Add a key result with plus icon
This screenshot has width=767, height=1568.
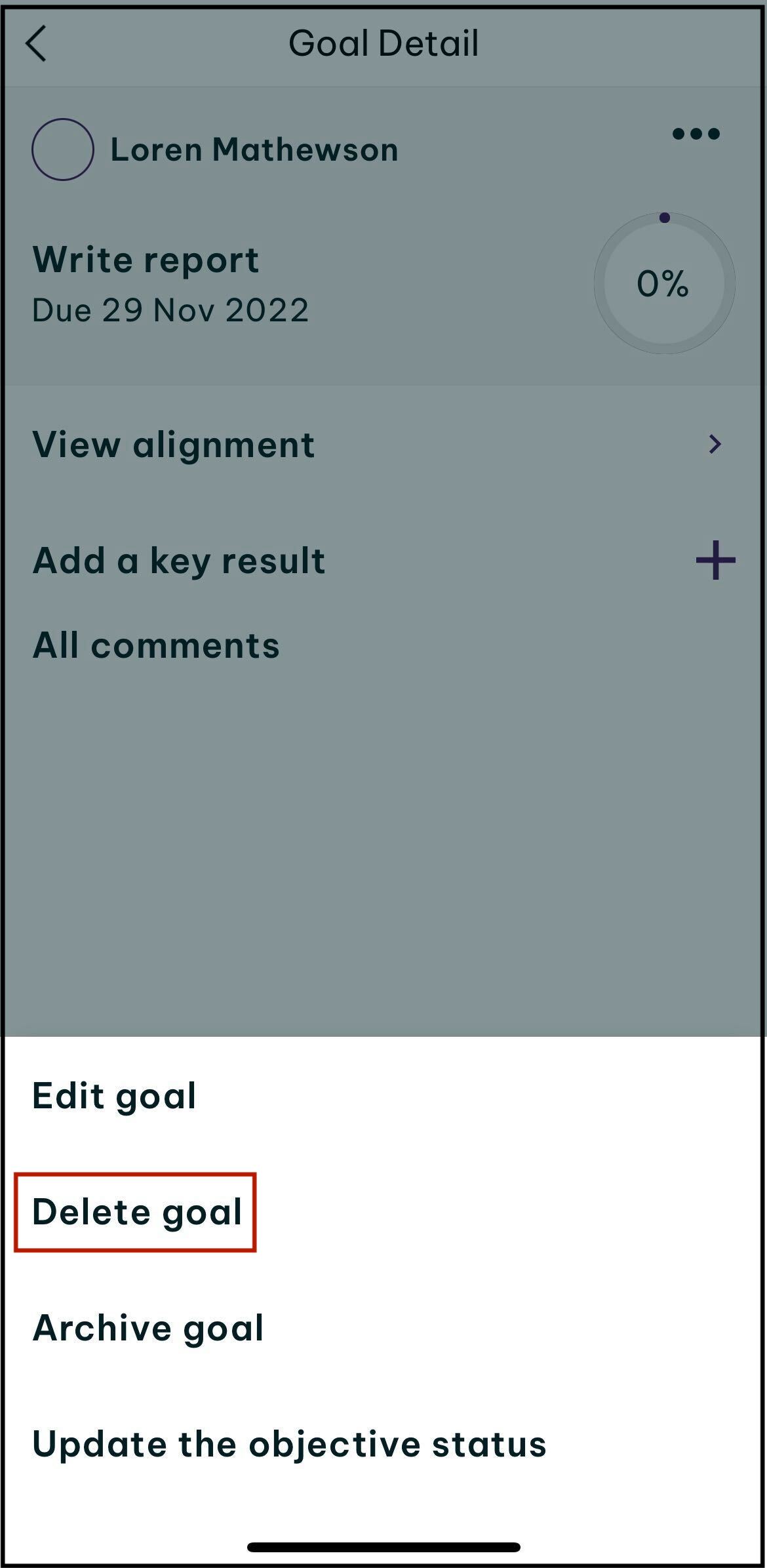(715, 560)
